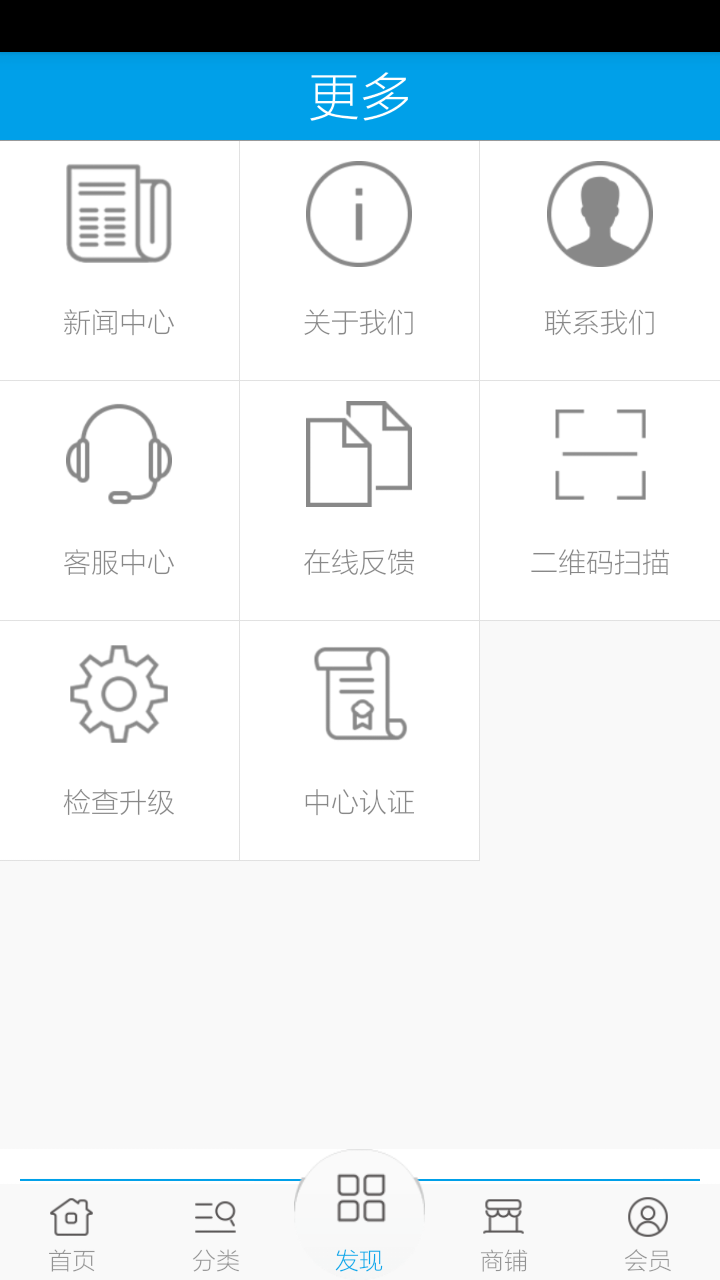The height and width of the screenshot is (1280, 720).
Task: Launch the 二维码扫描 QR scanner
Action: pyautogui.click(x=599, y=453)
